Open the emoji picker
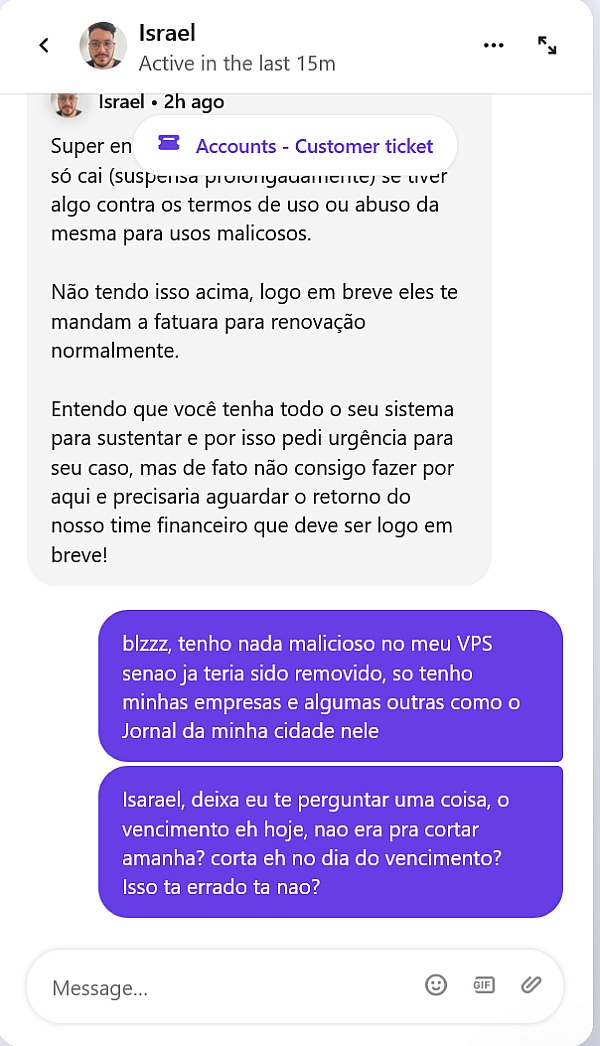 436,985
